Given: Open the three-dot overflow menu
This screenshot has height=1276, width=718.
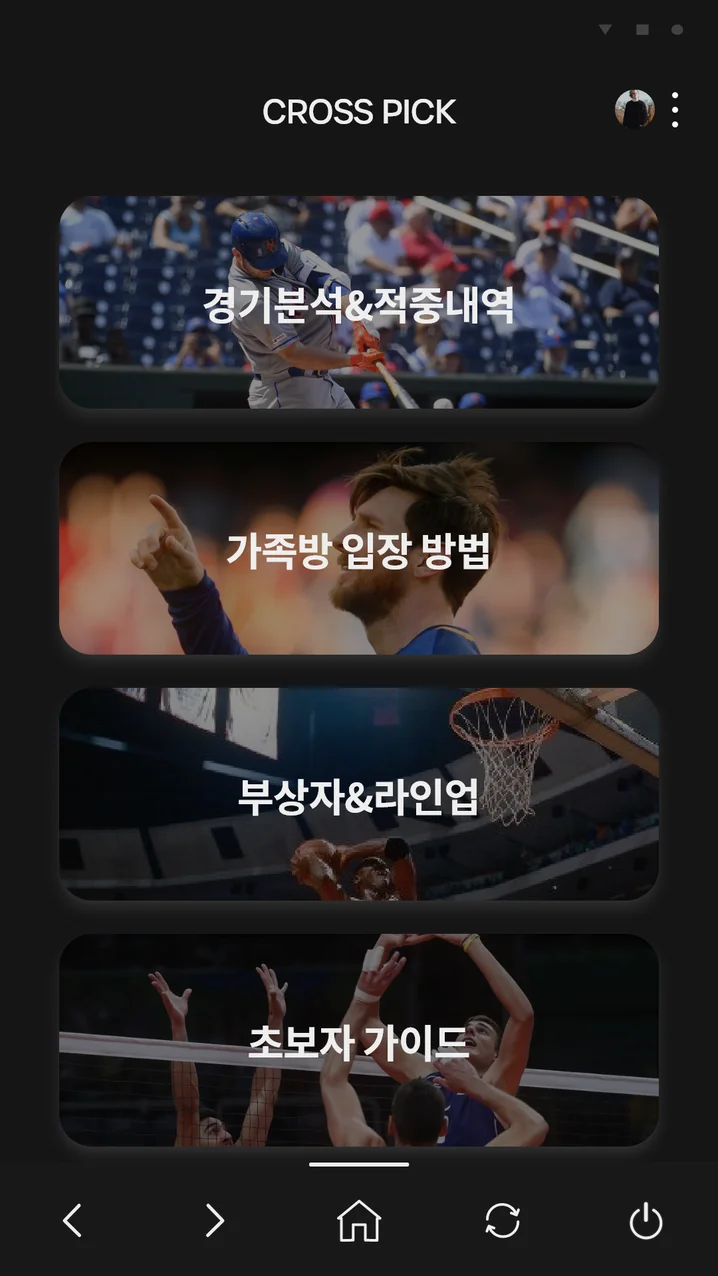Looking at the screenshot, I should click(676, 110).
